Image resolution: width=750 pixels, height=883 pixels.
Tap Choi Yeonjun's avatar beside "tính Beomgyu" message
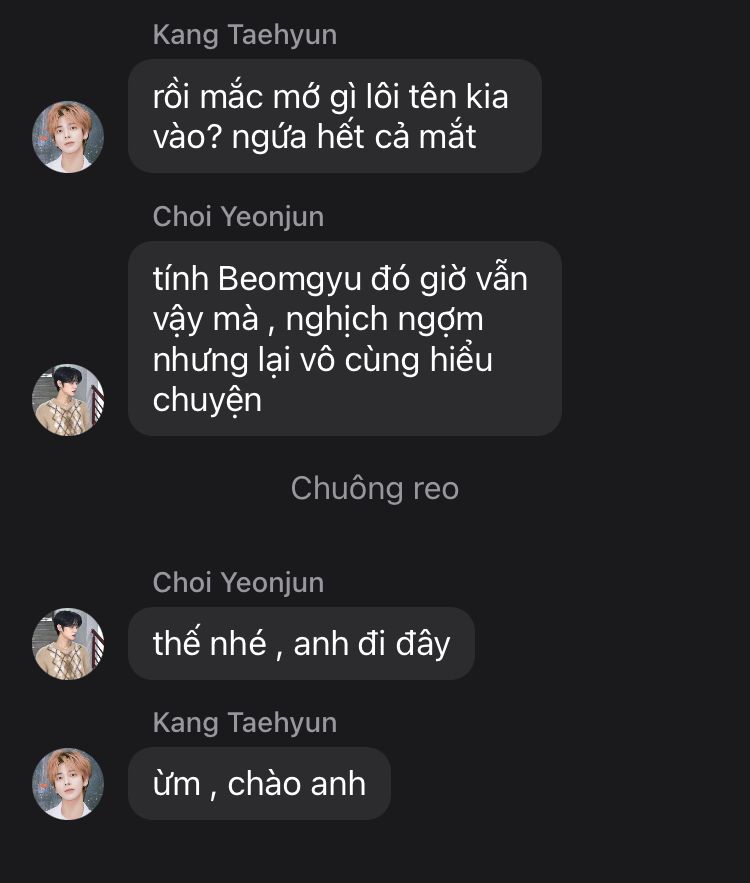tap(68, 400)
